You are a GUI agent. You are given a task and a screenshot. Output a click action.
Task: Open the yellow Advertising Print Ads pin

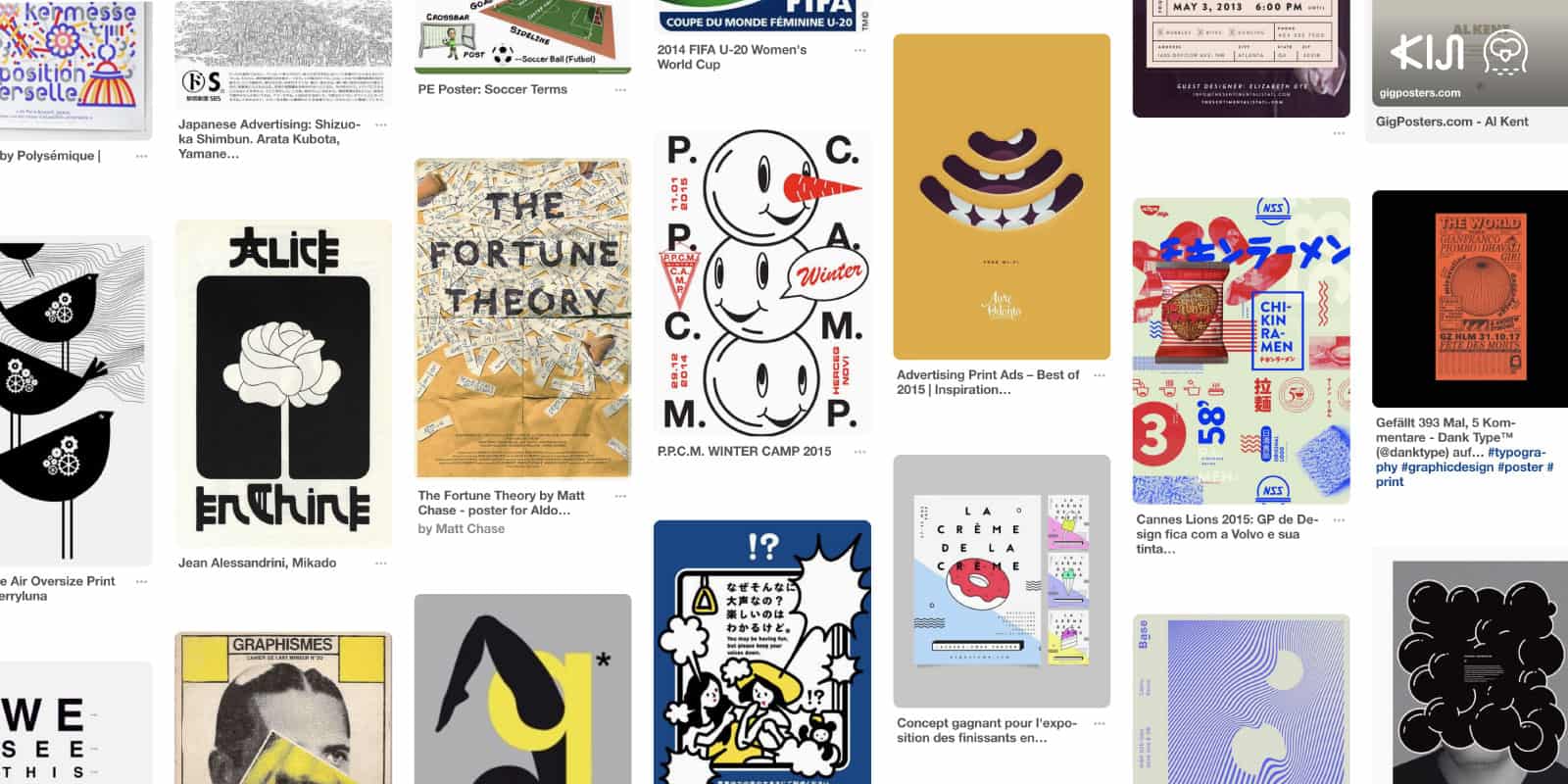pyautogui.click(x=1001, y=196)
